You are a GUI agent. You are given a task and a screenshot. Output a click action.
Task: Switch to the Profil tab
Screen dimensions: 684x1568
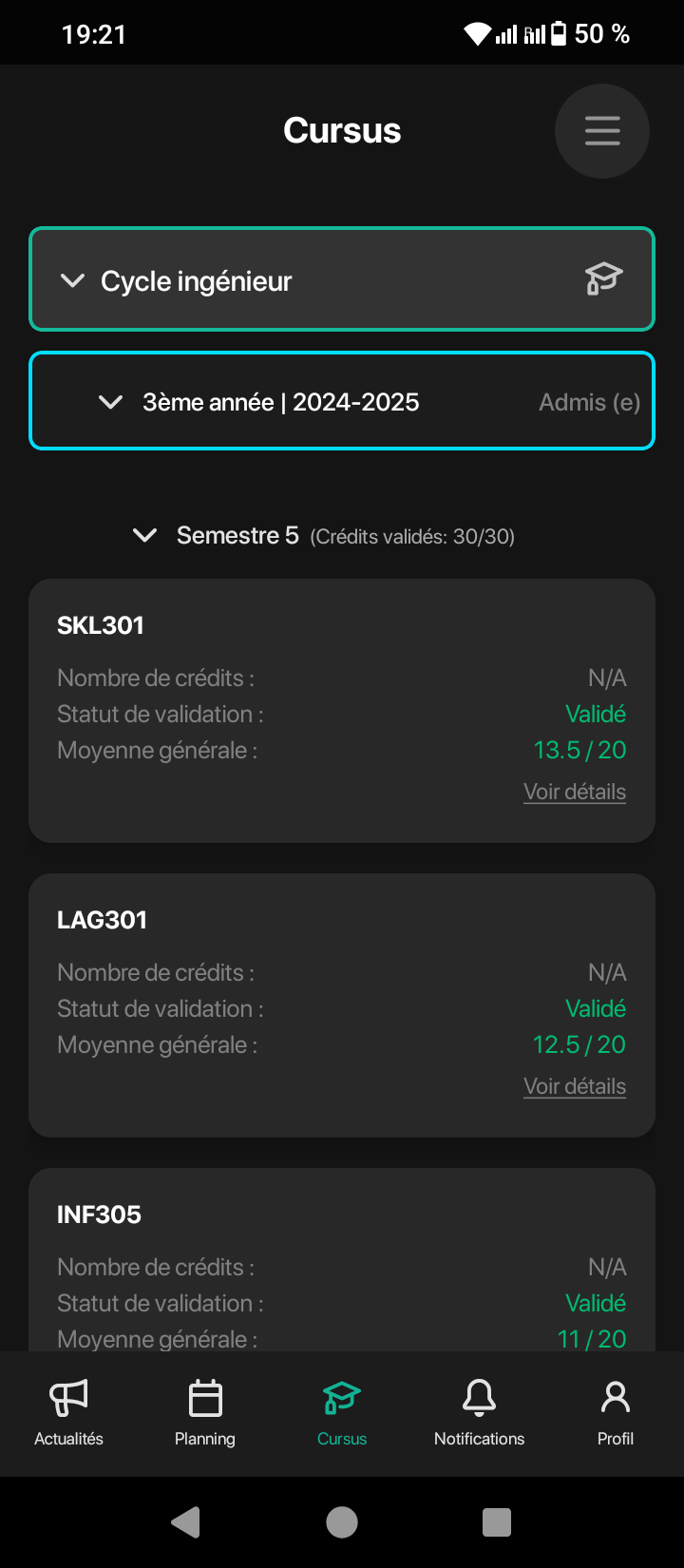[616, 1413]
